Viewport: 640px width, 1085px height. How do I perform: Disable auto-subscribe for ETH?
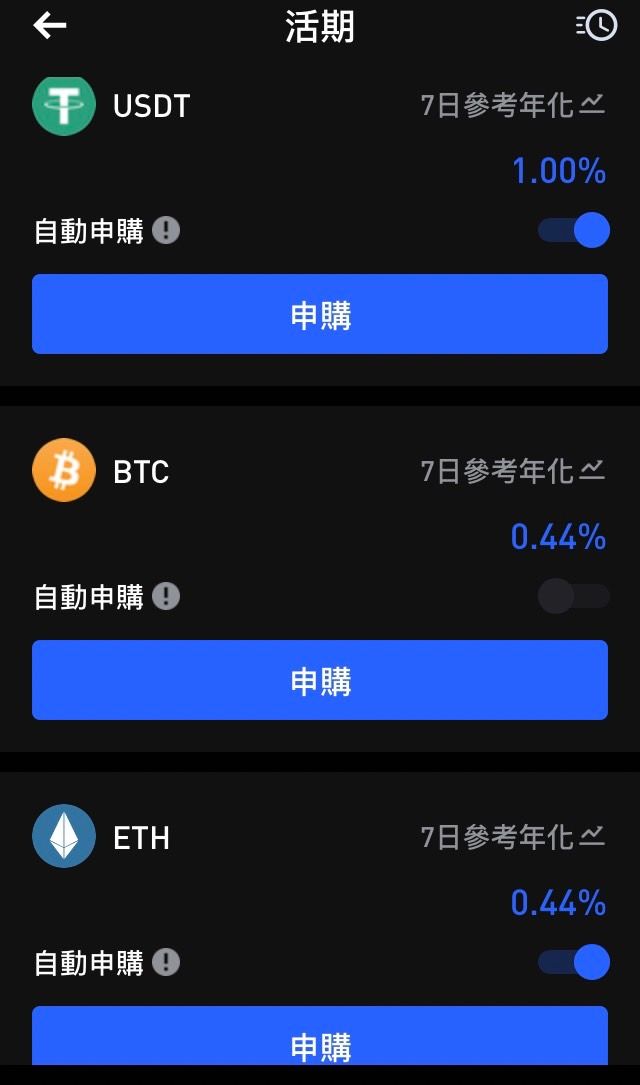(x=574, y=962)
